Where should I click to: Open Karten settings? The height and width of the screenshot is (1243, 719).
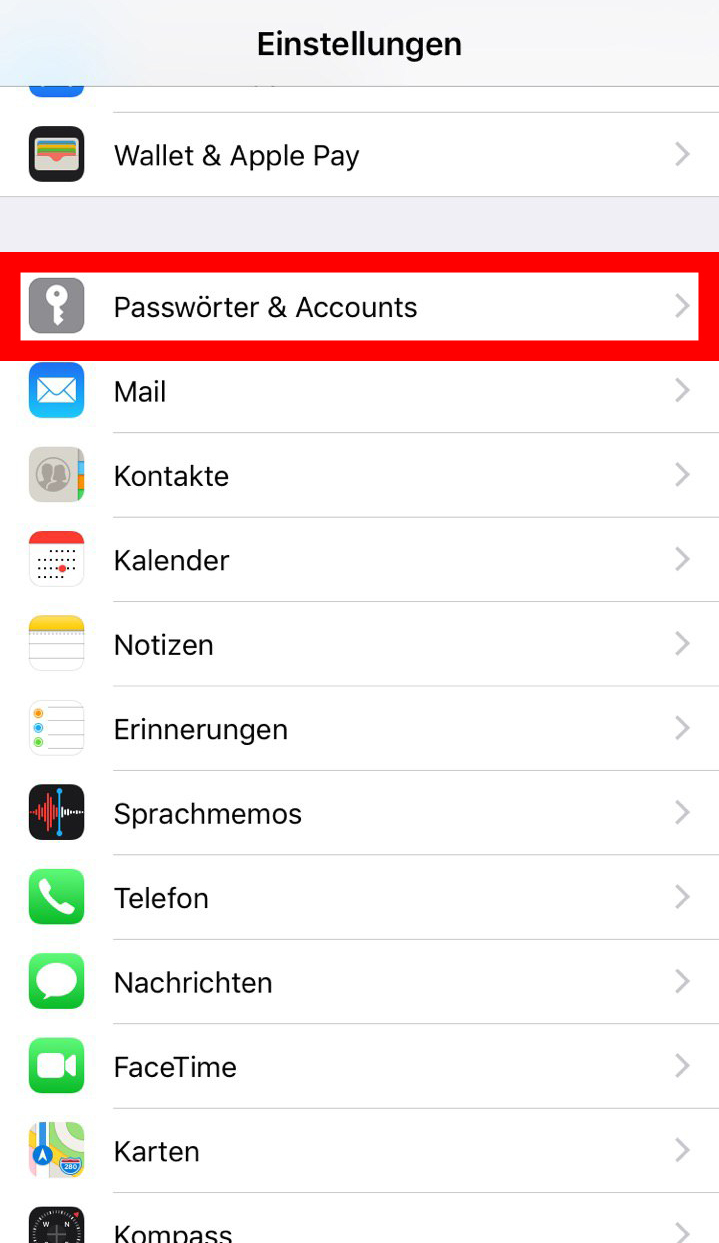pos(359,1151)
